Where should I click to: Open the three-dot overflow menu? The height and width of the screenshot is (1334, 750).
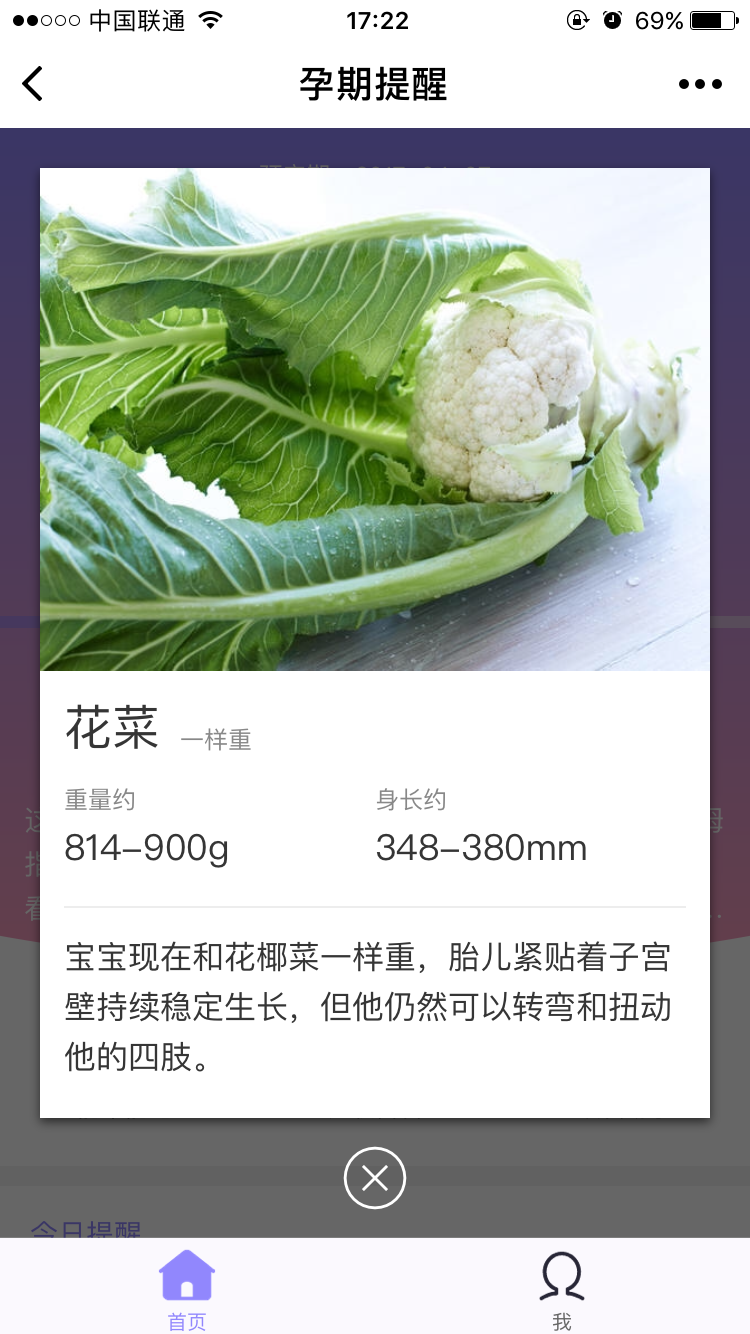[x=700, y=84]
